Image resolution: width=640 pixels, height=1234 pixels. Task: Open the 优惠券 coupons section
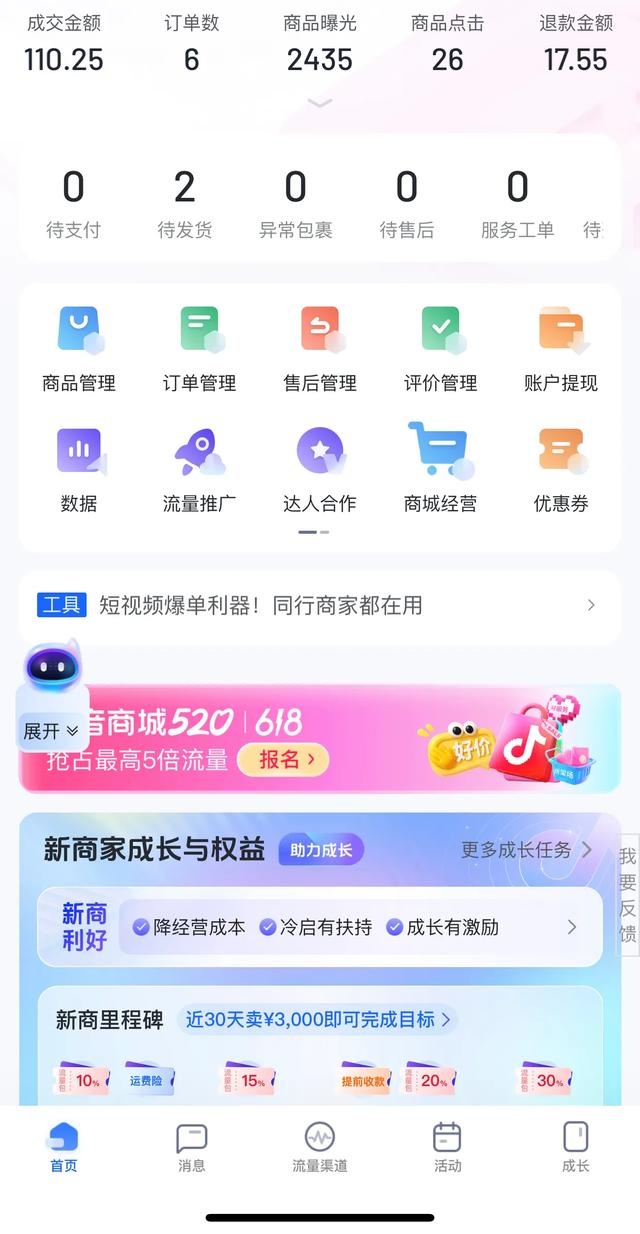click(561, 468)
